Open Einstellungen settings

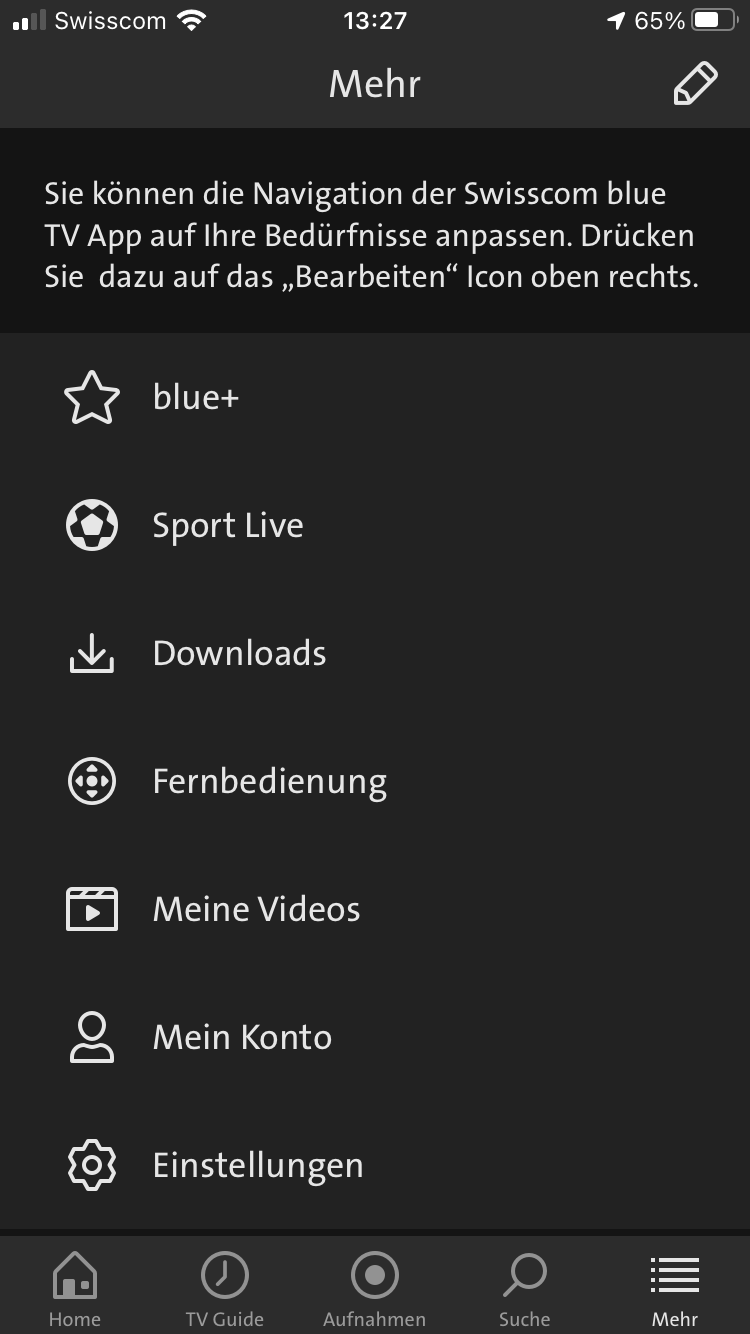[x=257, y=1166]
